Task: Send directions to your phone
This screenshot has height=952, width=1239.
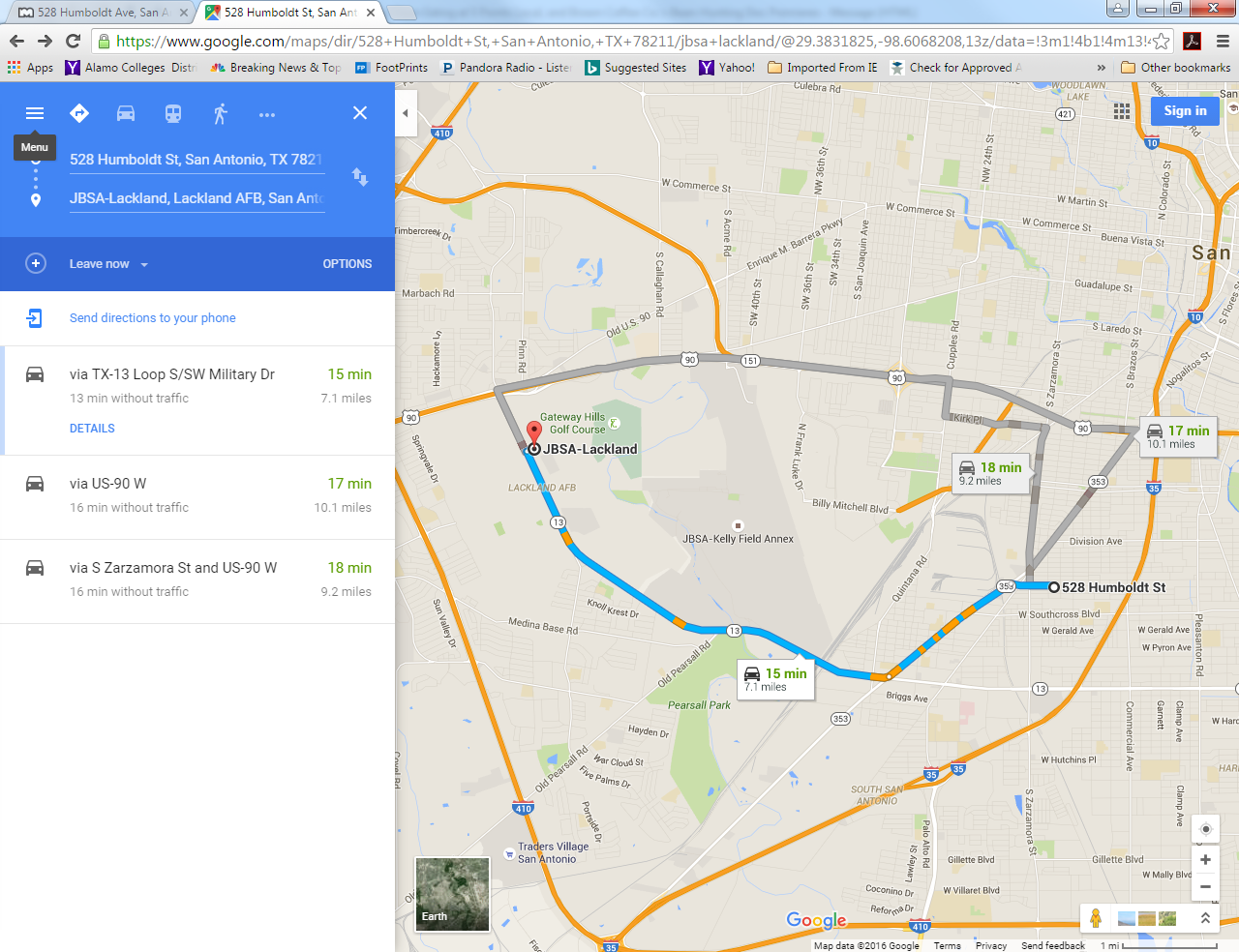Action: tap(152, 318)
